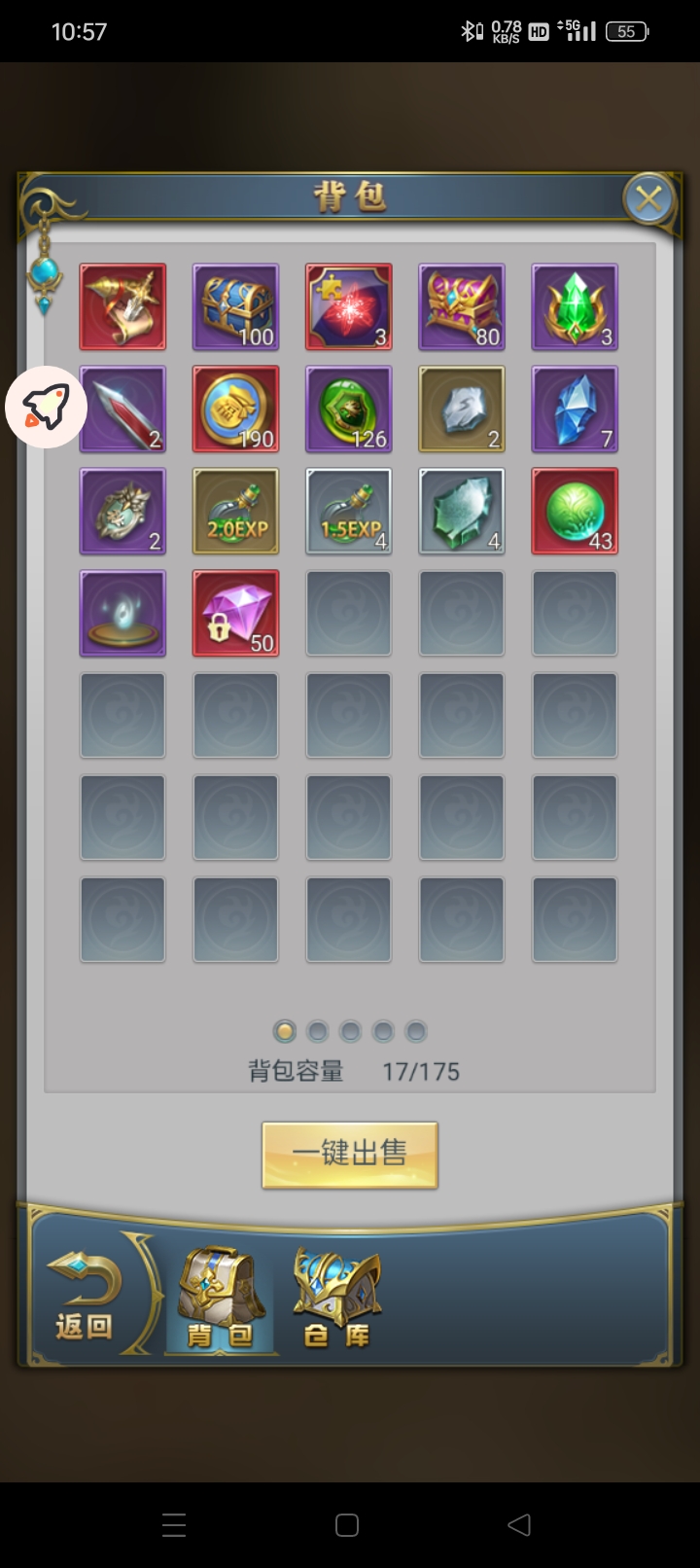
Task: Select the 背包 backpack tab
Action: (x=220, y=1298)
